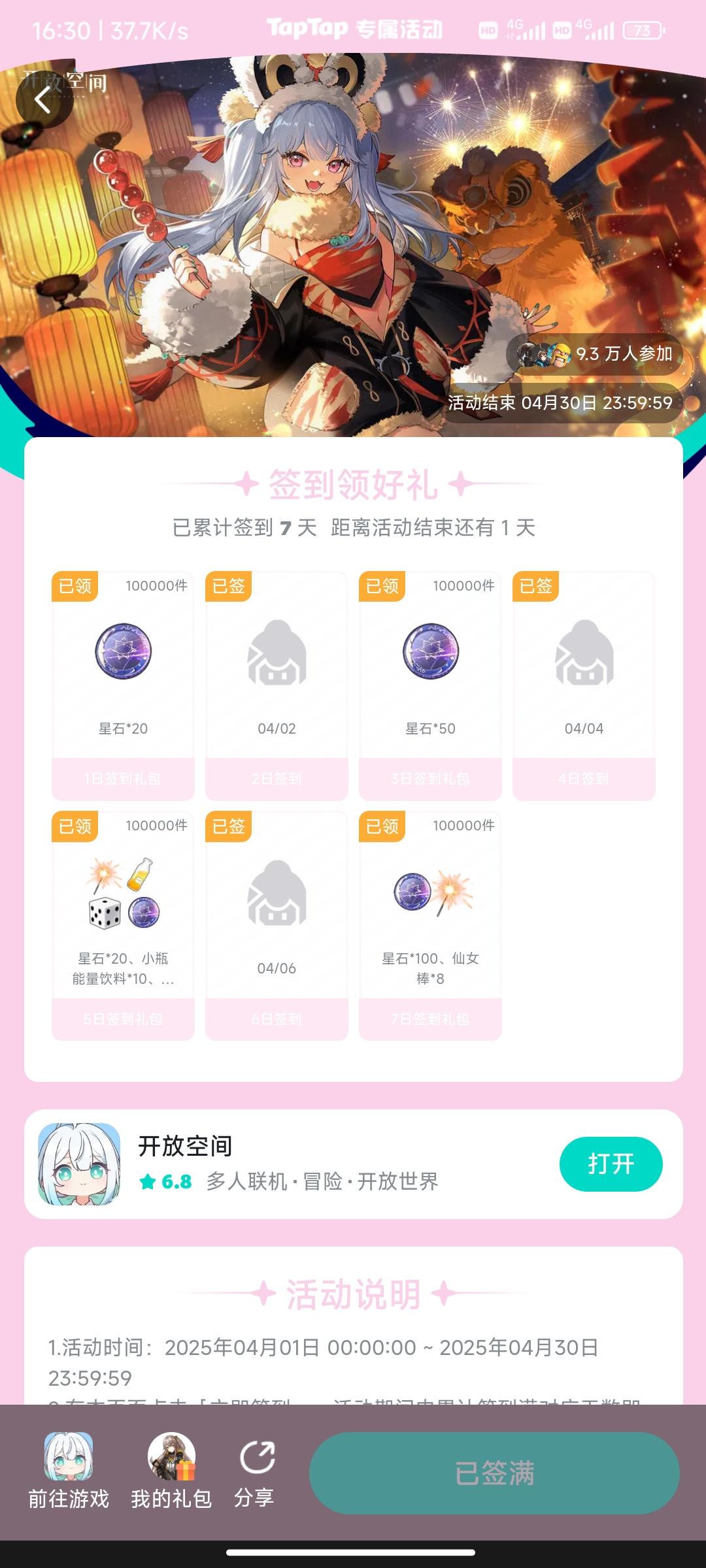Tap 前往游戏 in the bottom bar
This screenshot has height=1568, width=706.
pos(69,1471)
